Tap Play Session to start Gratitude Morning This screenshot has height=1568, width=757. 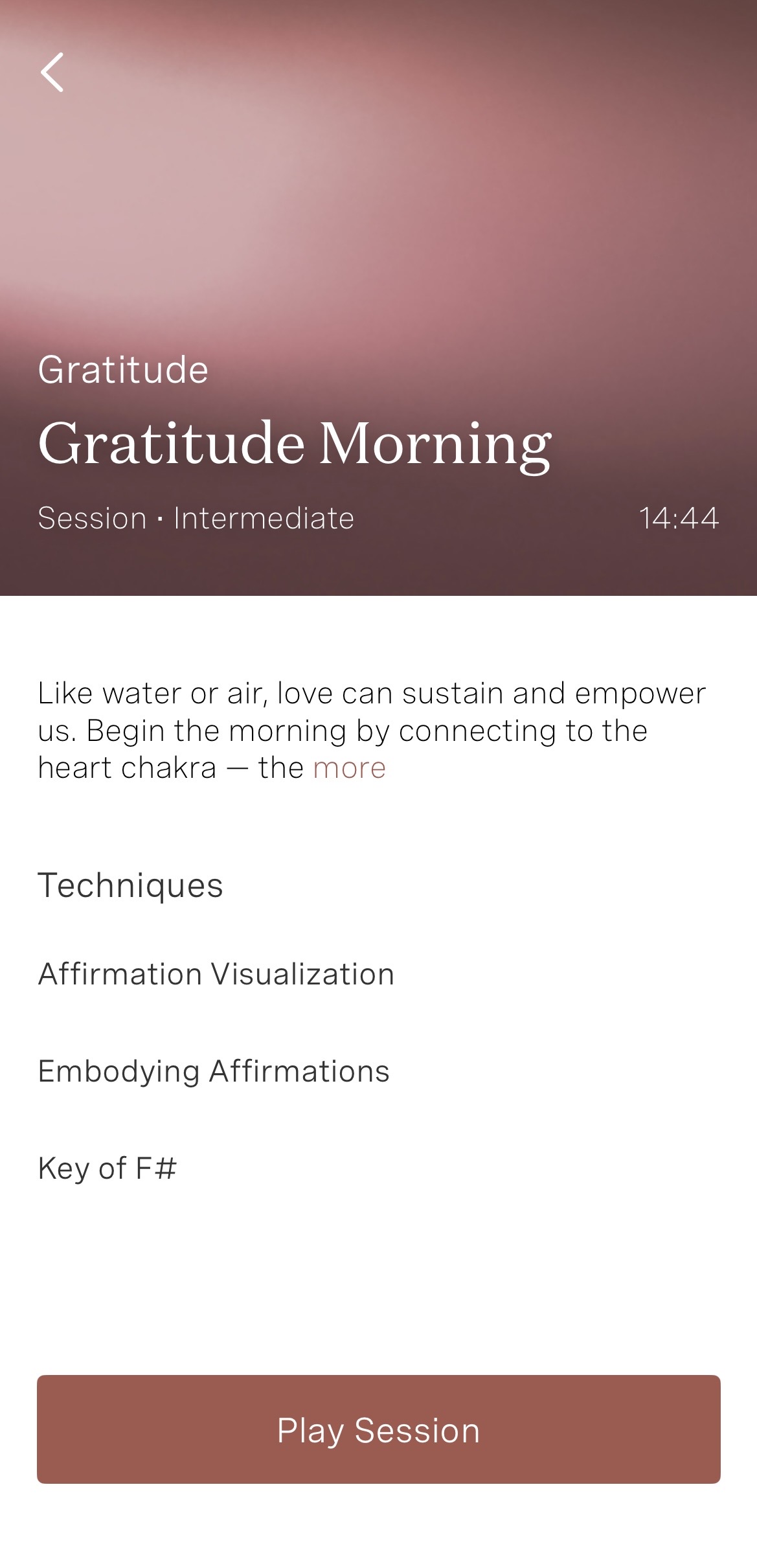pos(379,1429)
